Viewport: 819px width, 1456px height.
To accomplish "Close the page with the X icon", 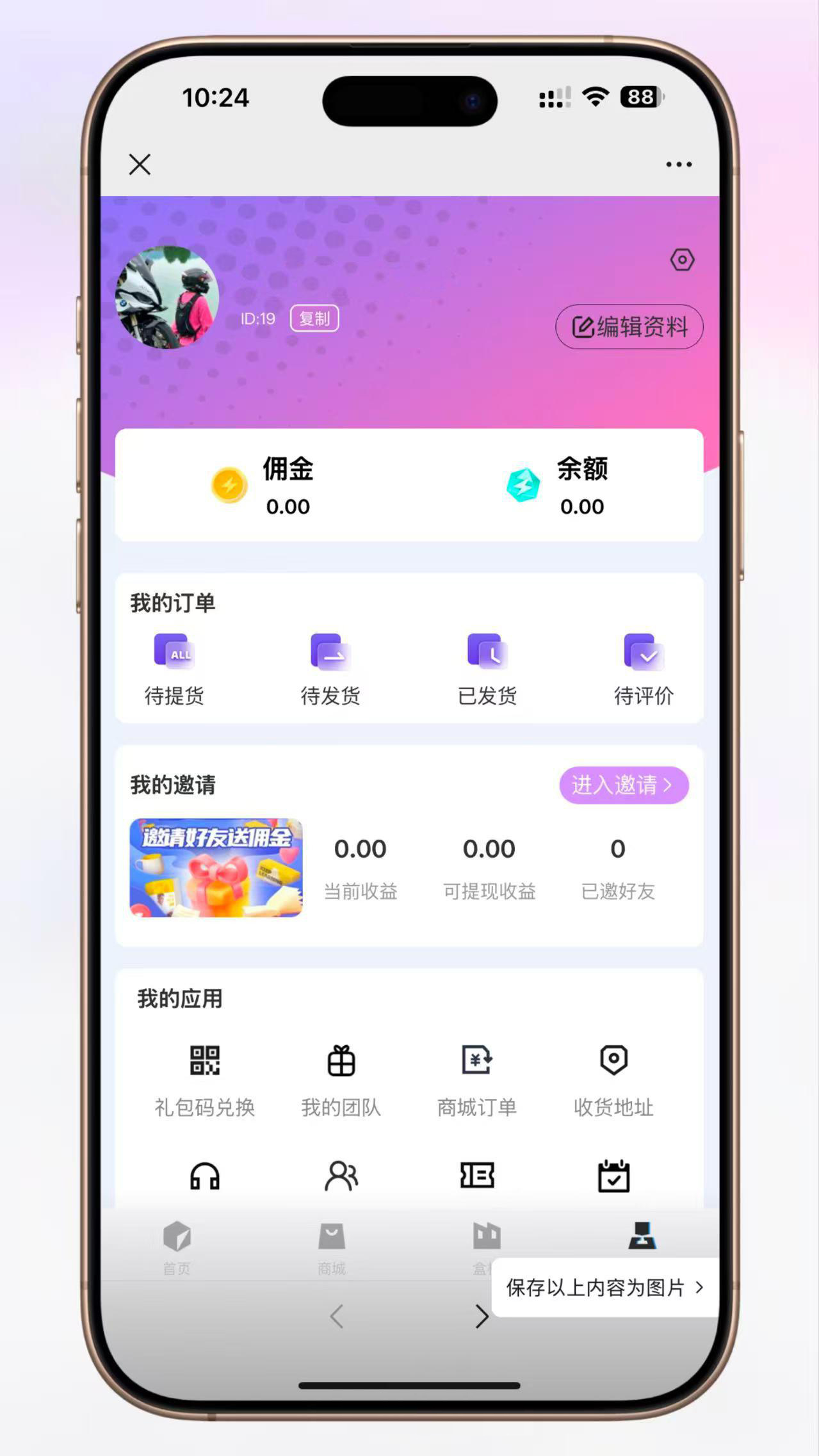I will [140, 164].
